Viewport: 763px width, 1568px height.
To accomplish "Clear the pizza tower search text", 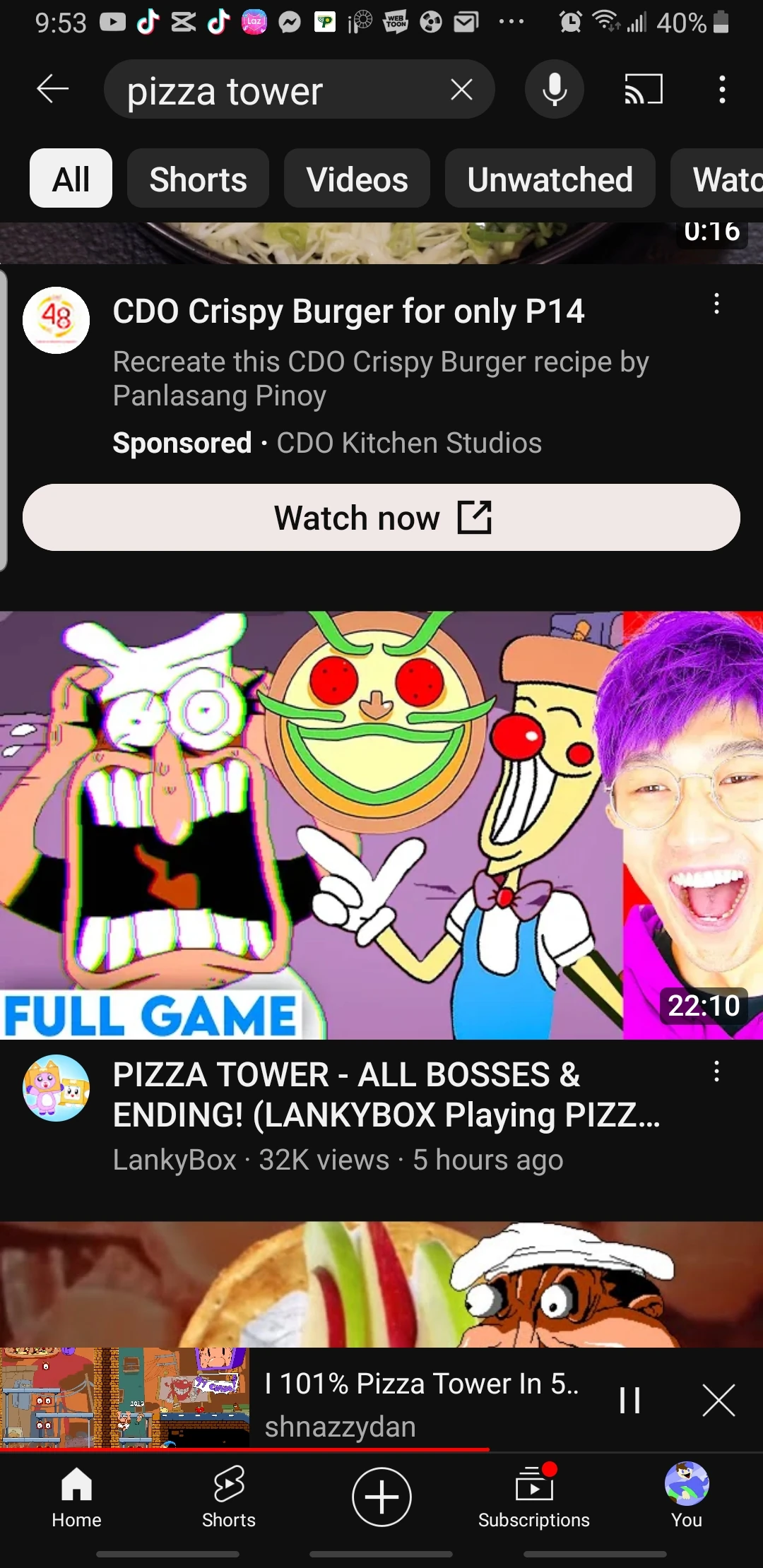I will coord(461,90).
